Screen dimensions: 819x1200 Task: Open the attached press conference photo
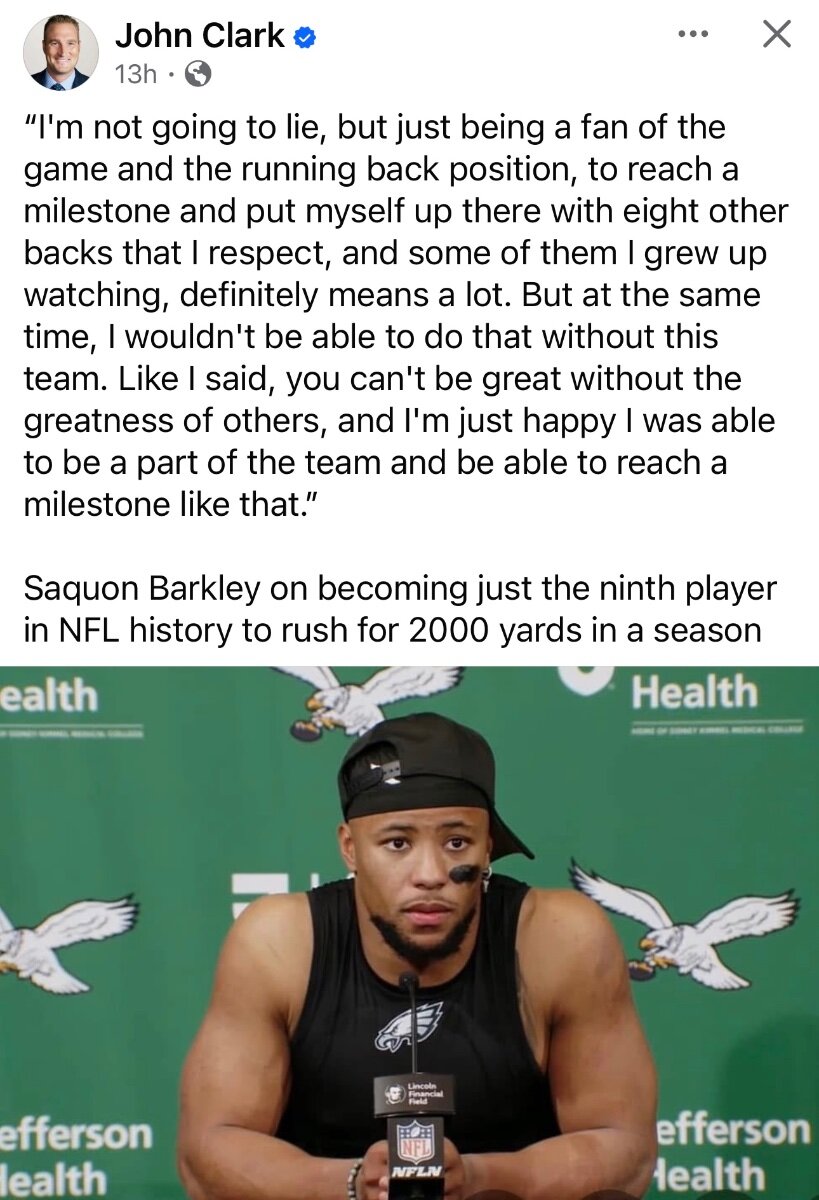click(409, 930)
